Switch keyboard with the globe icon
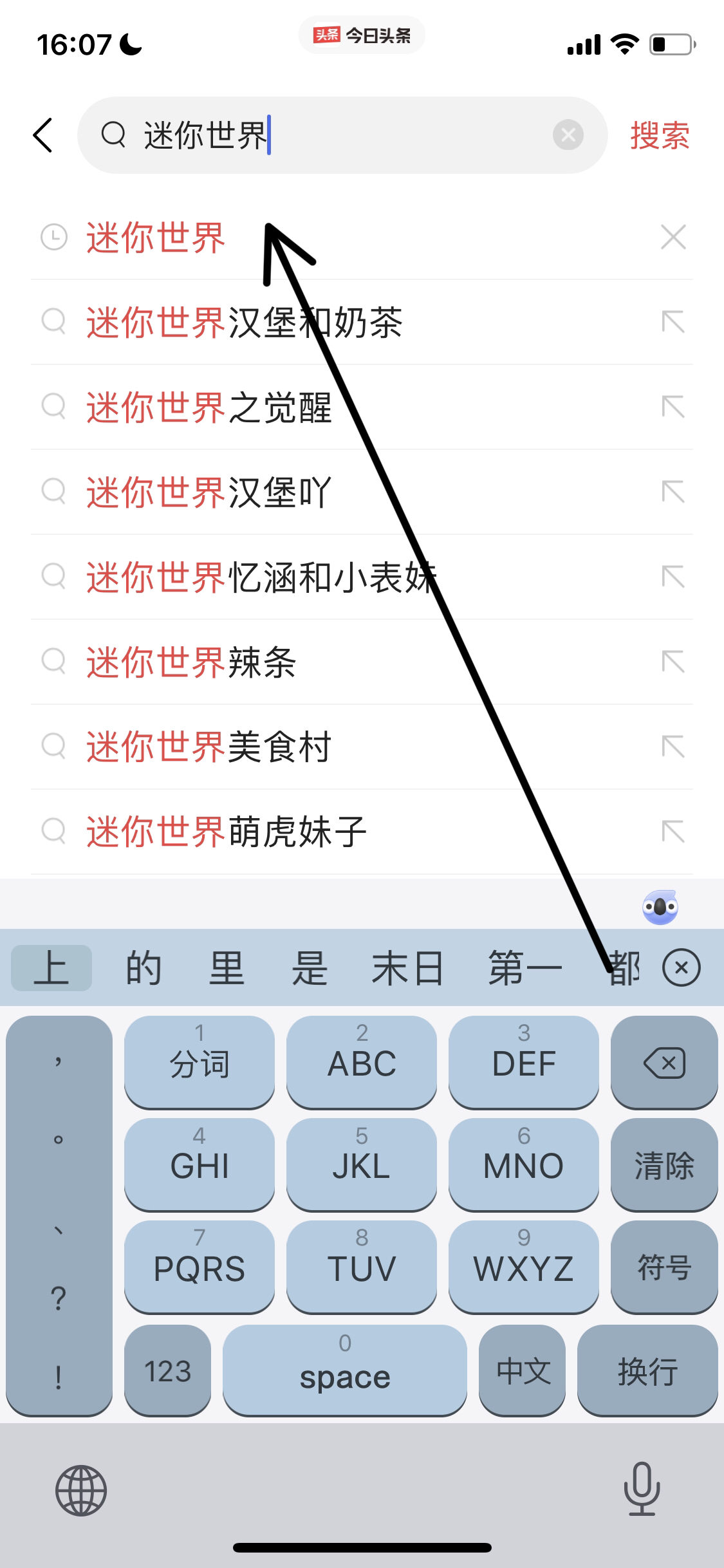Image resolution: width=724 pixels, height=1568 pixels. 81,1490
